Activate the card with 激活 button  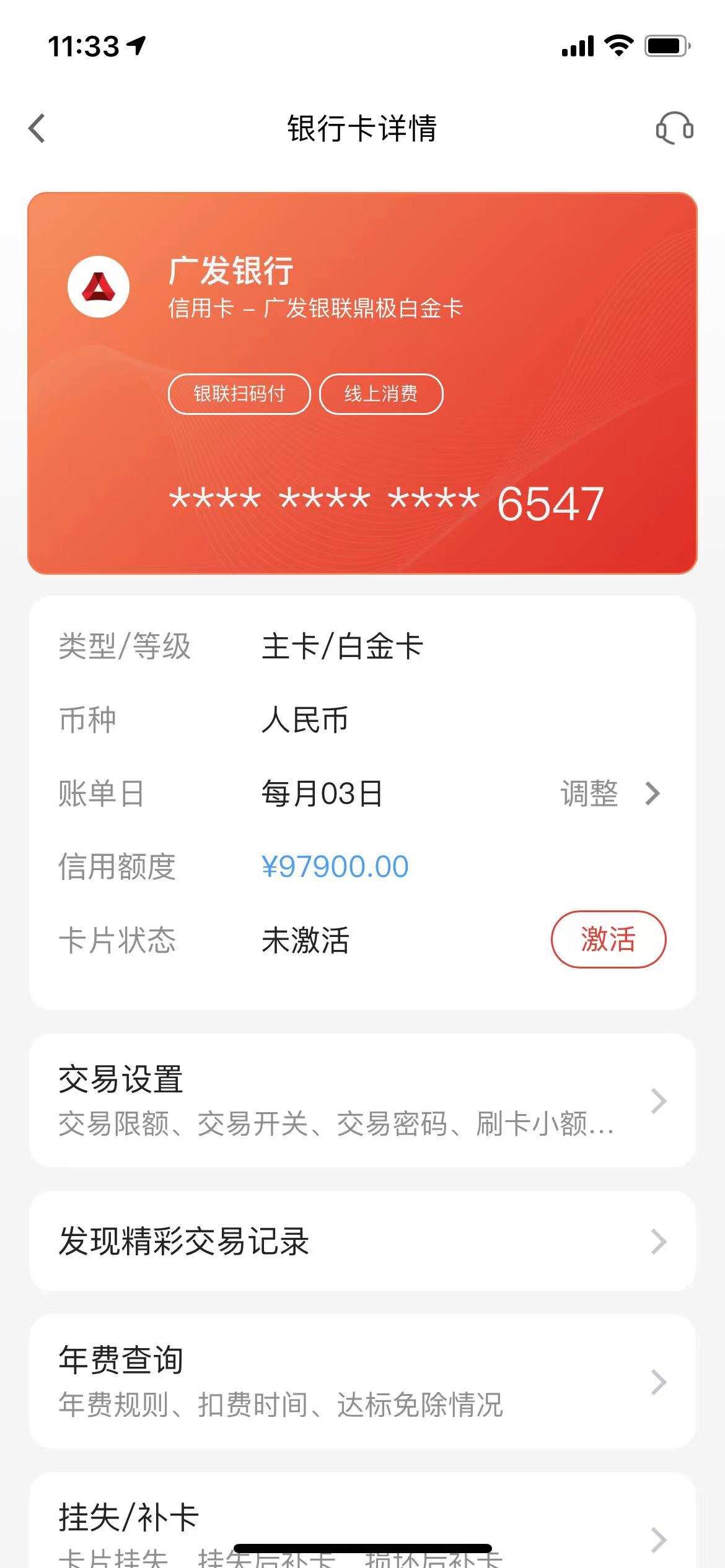pyautogui.click(x=609, y=939)
